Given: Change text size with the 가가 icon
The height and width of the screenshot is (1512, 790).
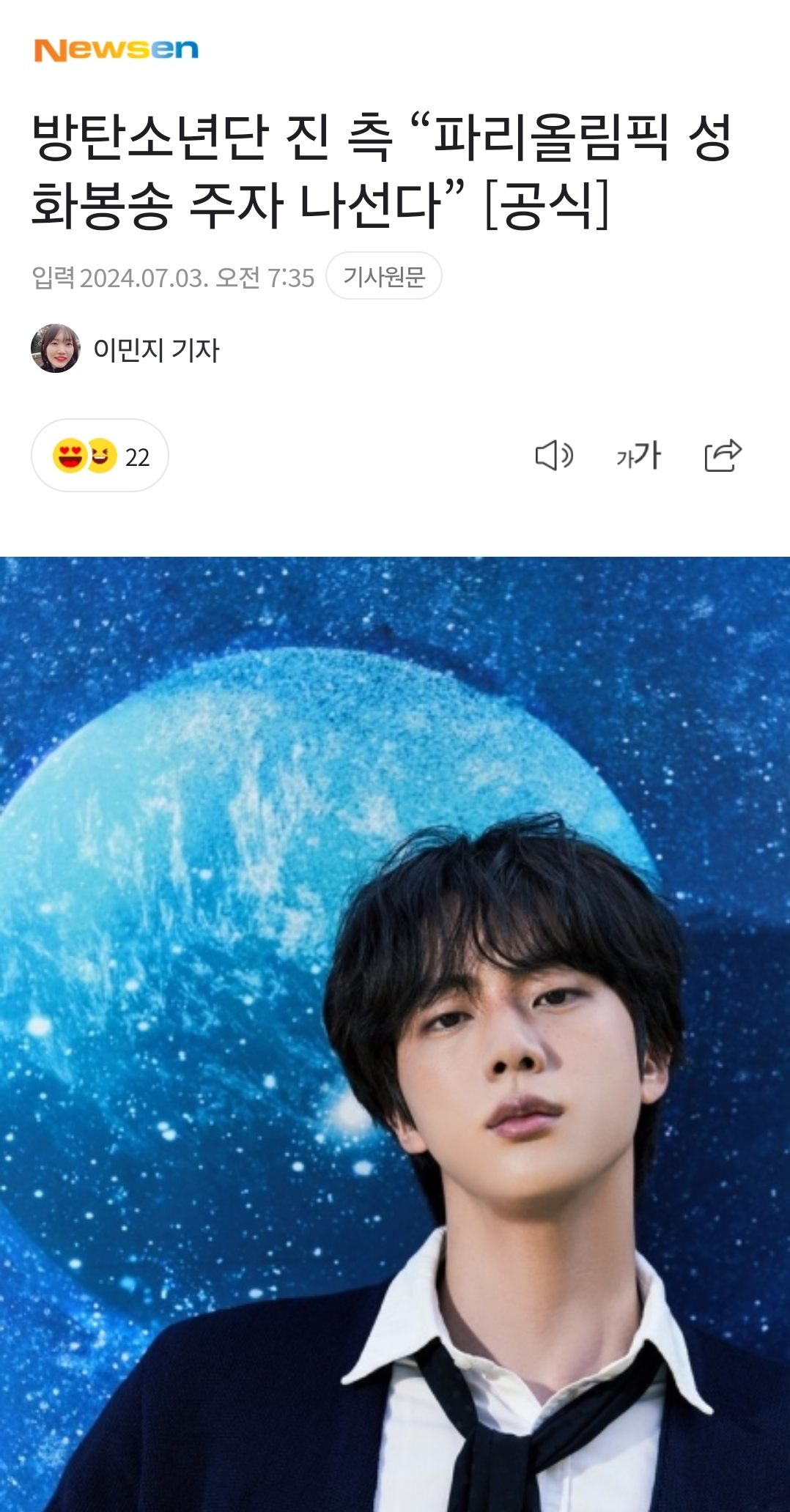Looking at the screenshot, I should 638,456.
